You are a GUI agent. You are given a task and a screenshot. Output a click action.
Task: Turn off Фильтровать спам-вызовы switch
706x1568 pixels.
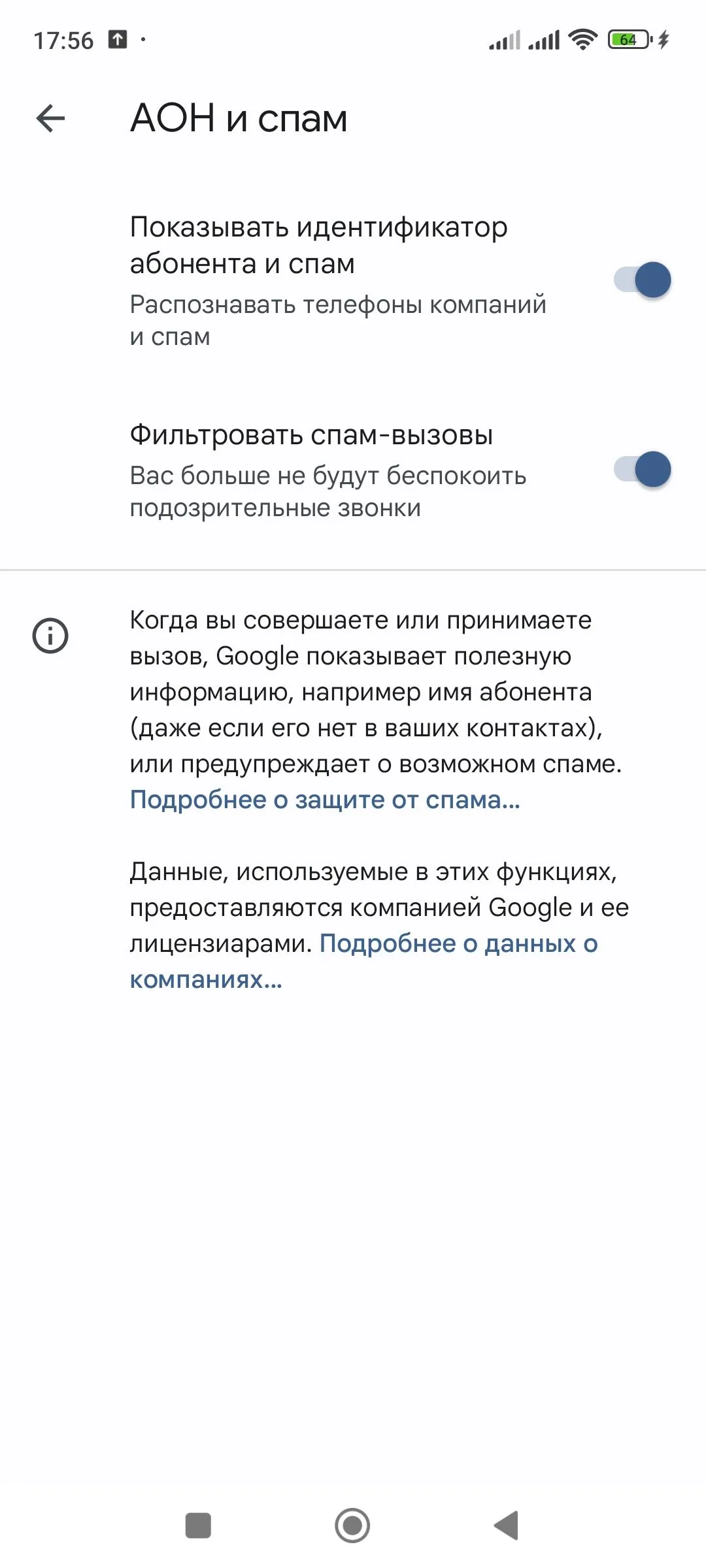pyautogui.click(x=642, y=470)
